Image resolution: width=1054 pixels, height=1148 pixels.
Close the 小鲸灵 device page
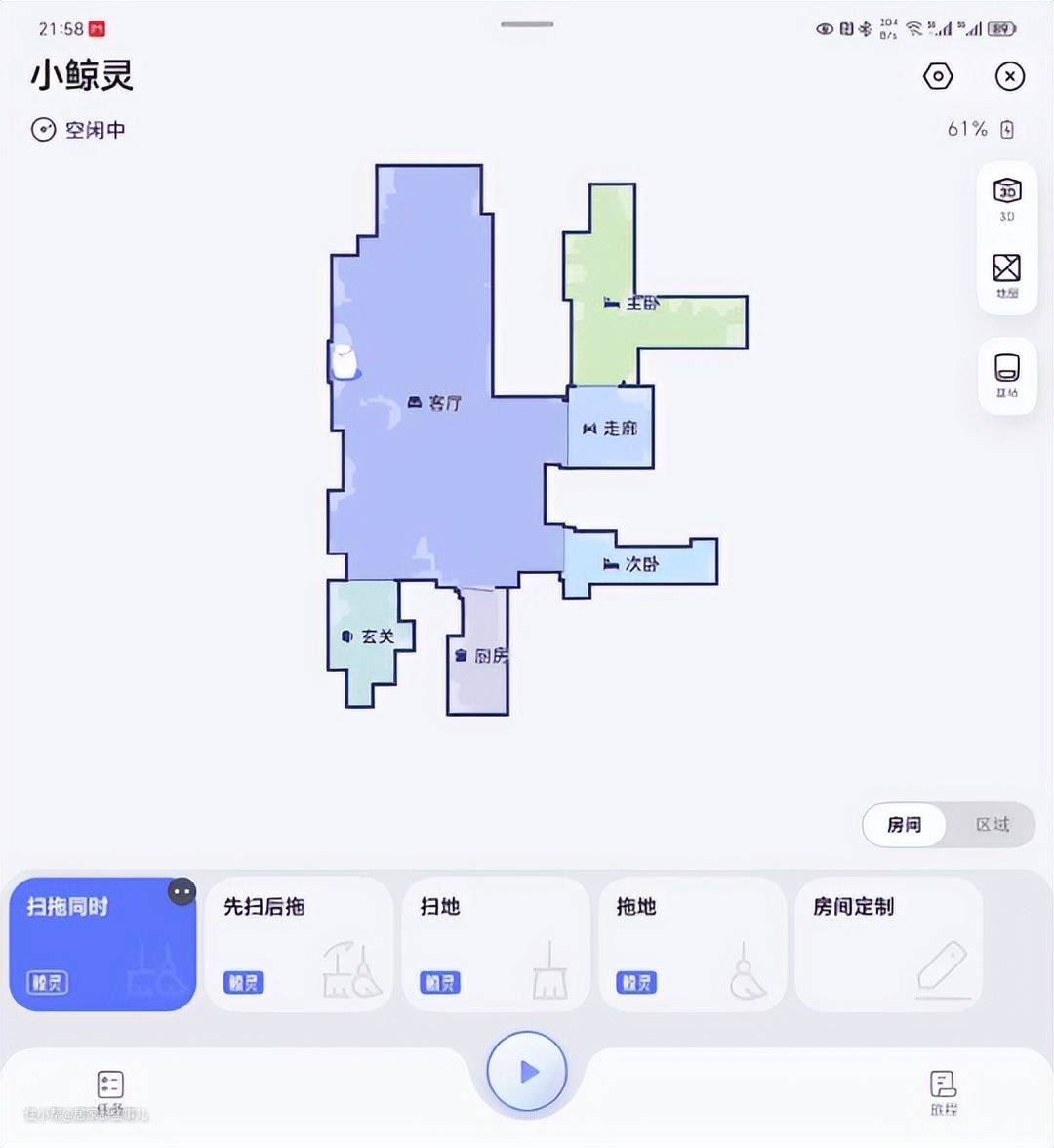(1009, 76)
